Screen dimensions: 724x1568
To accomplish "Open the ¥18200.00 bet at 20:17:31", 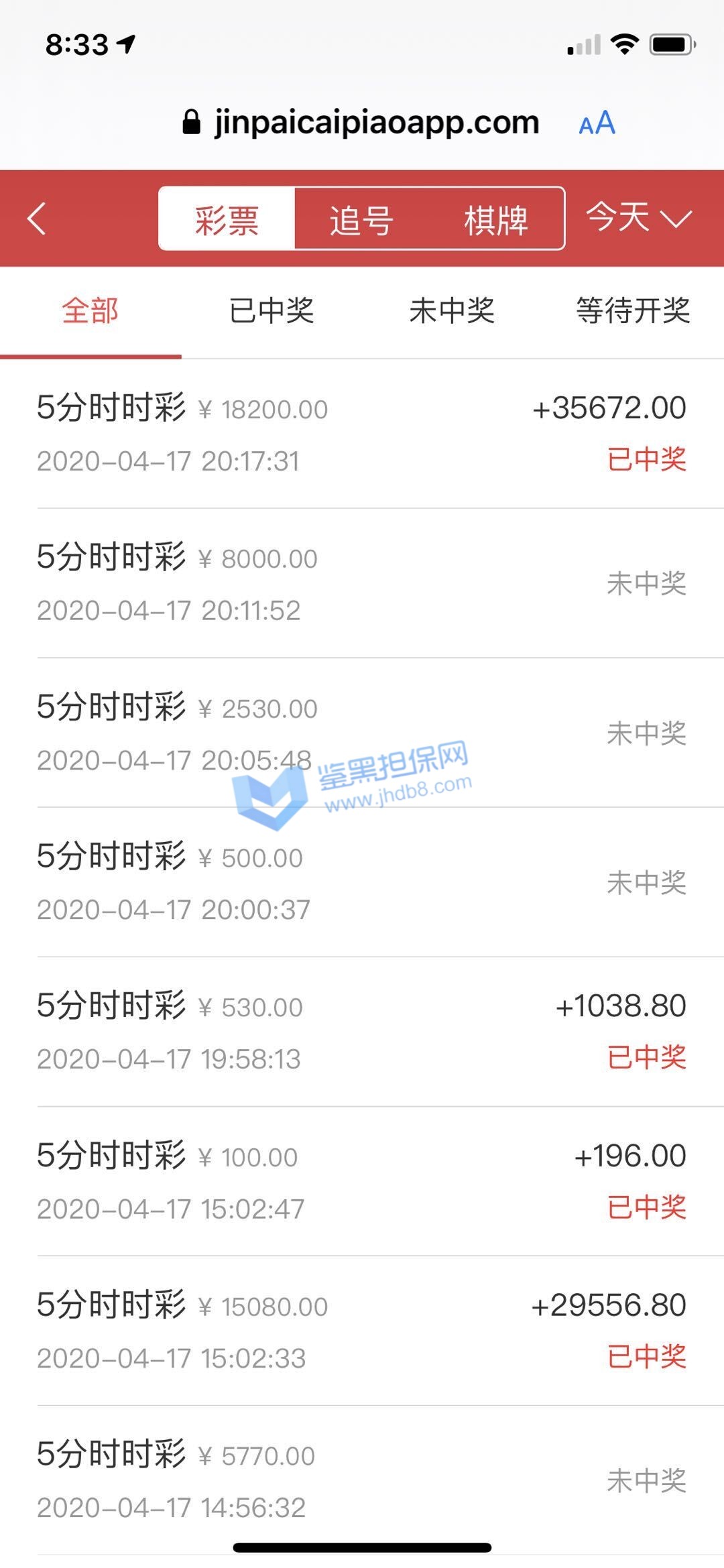I will point(362,433).
